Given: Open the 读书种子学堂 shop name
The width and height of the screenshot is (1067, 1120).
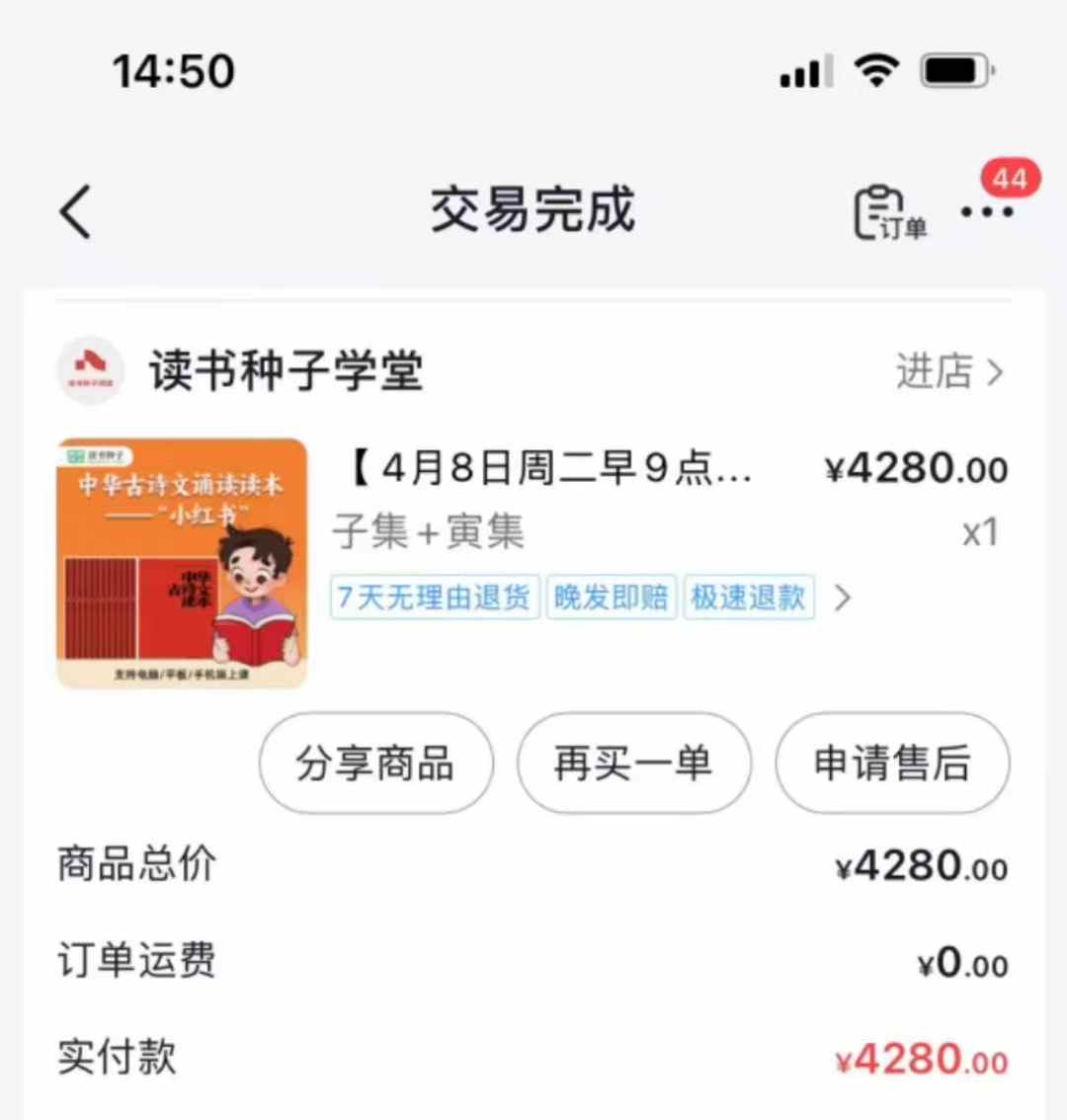Looking at the screenshot, I should [287, 372].
